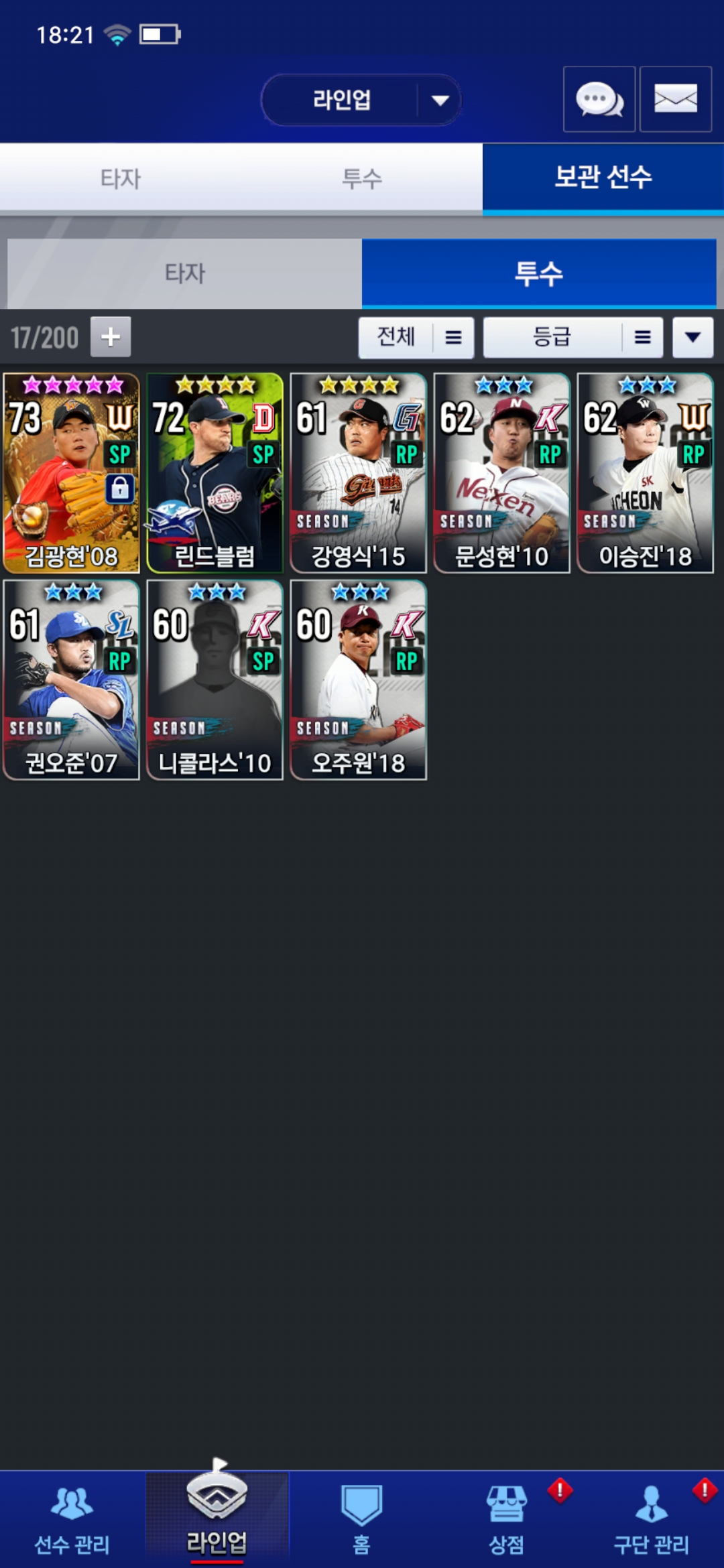724x1568 pixels.
Task: Expand the 라인업 dropdown at top
Action: (x=361, y=100)
